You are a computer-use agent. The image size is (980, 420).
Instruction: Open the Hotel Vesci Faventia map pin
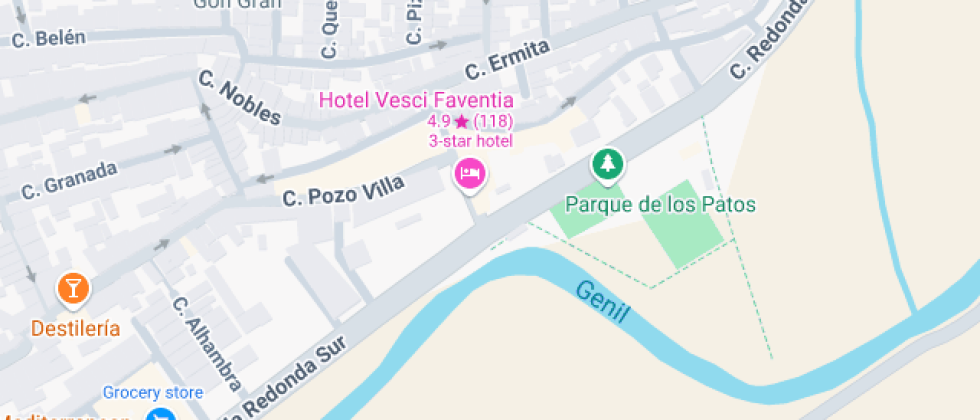coord(470,175)
